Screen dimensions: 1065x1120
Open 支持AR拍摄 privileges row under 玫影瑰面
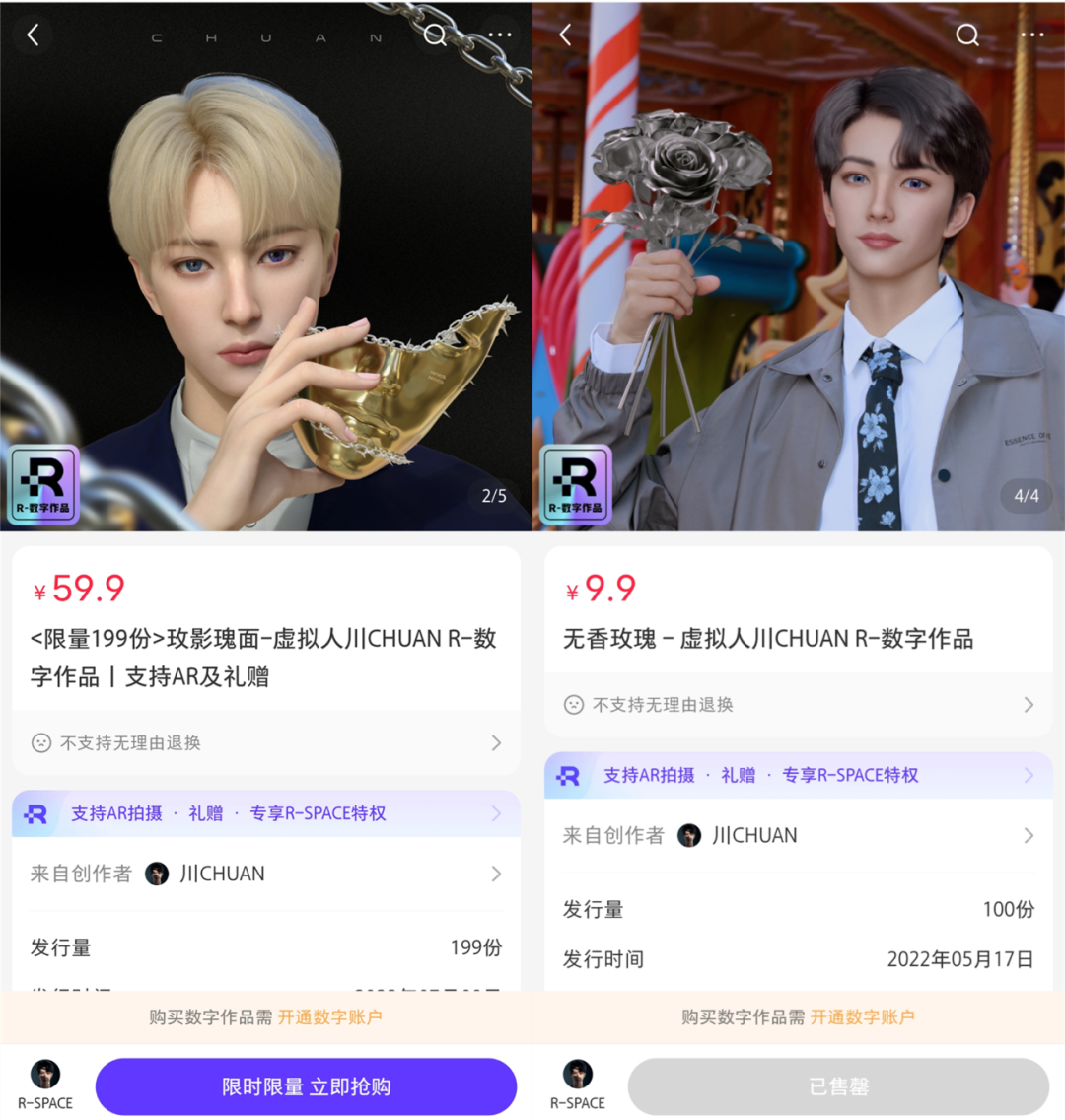(x=266, y=813)
